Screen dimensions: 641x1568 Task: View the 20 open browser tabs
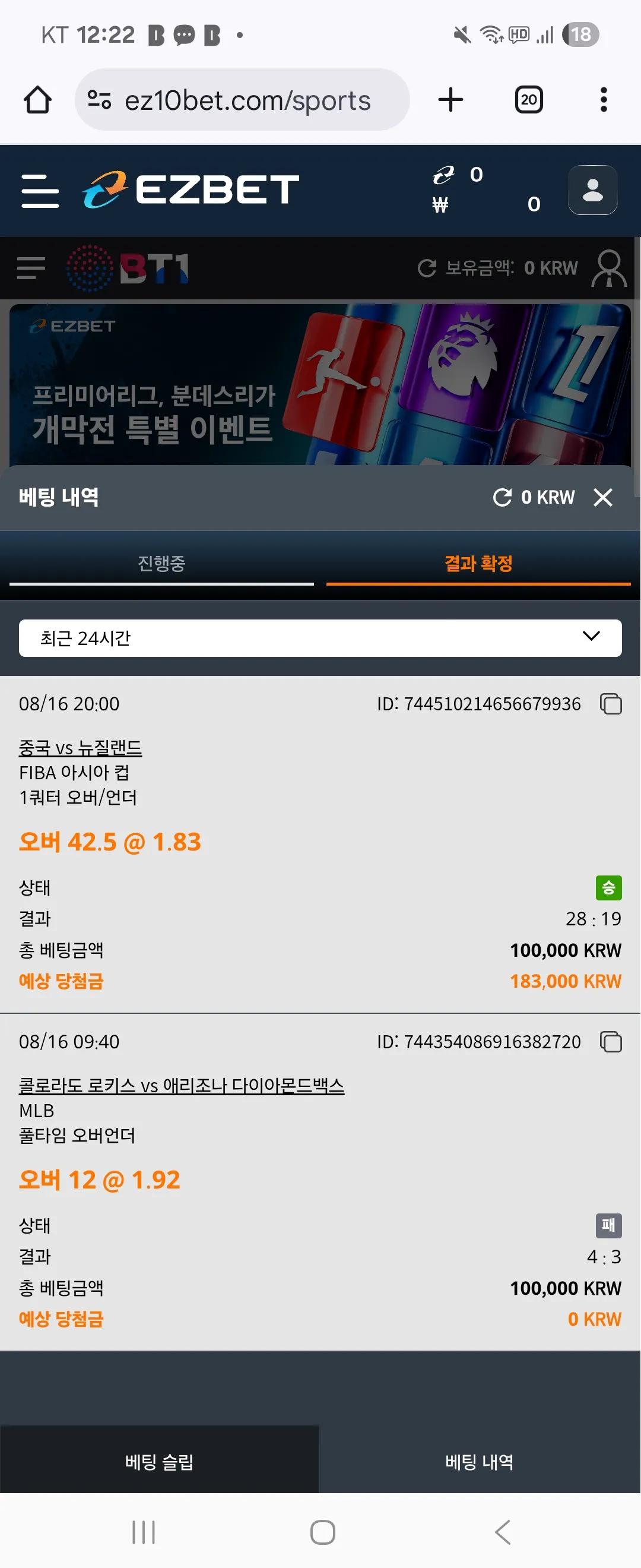click(x=528, y=100)
